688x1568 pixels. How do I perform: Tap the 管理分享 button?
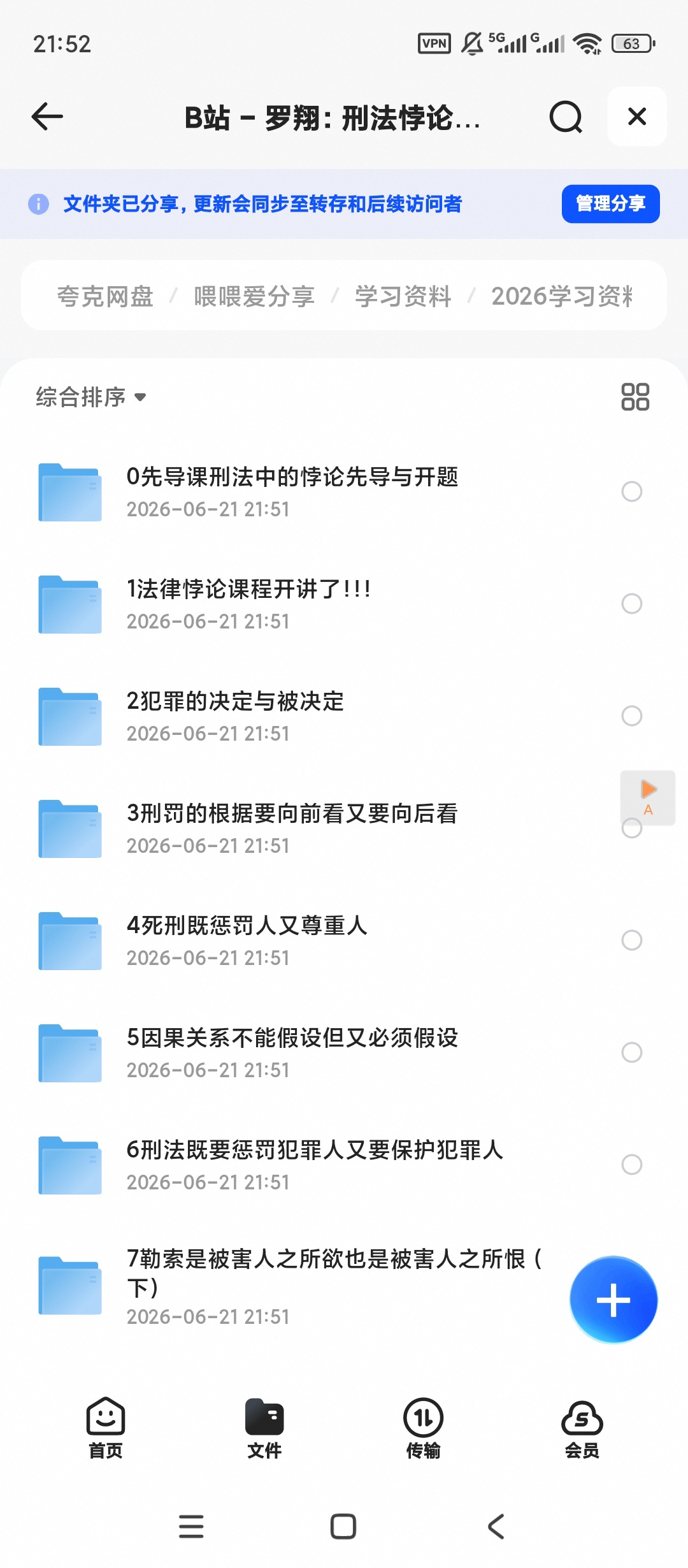(x=610, y=204)
